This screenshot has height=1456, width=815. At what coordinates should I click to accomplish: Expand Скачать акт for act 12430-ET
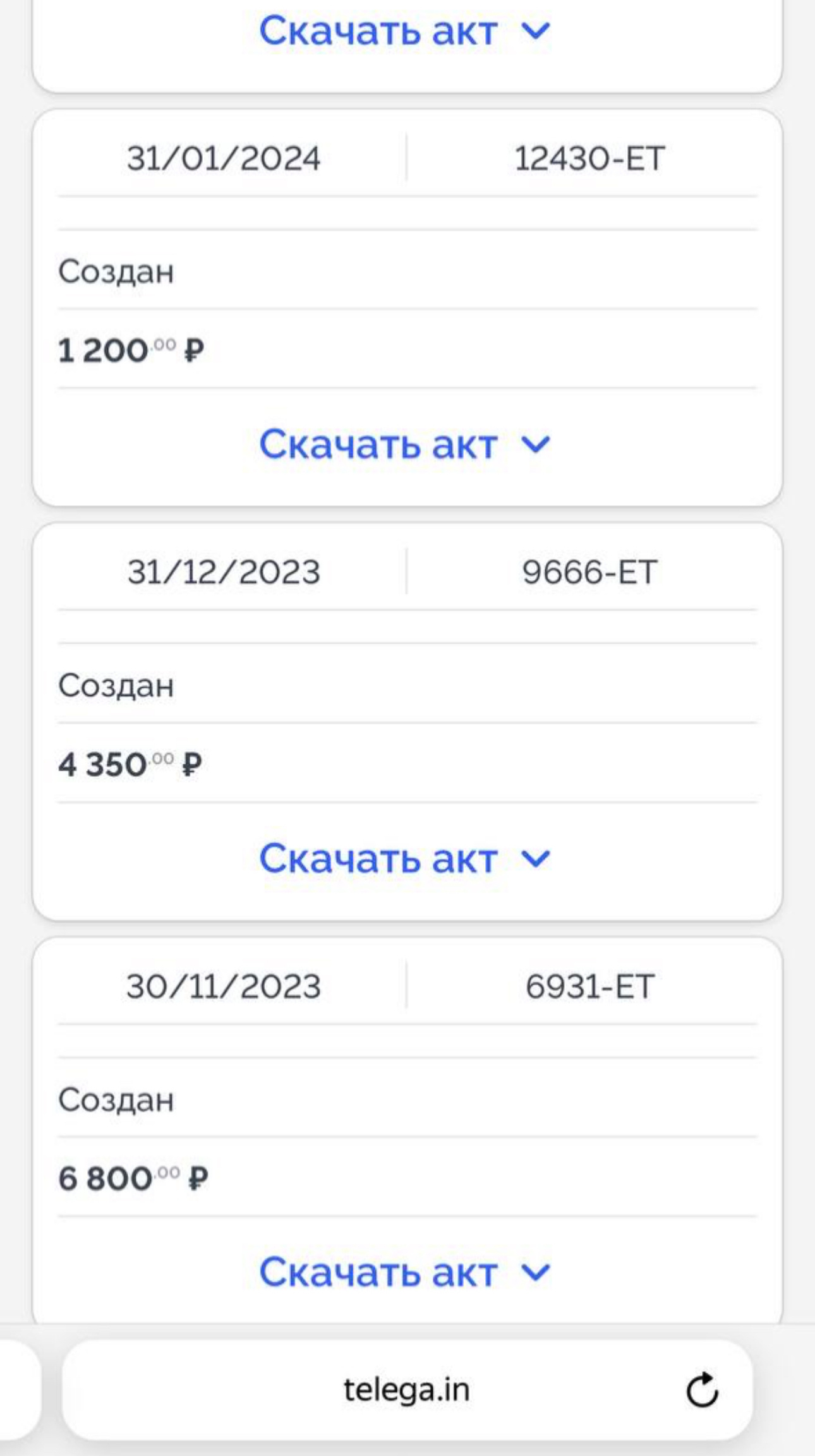tap(404, 445)
